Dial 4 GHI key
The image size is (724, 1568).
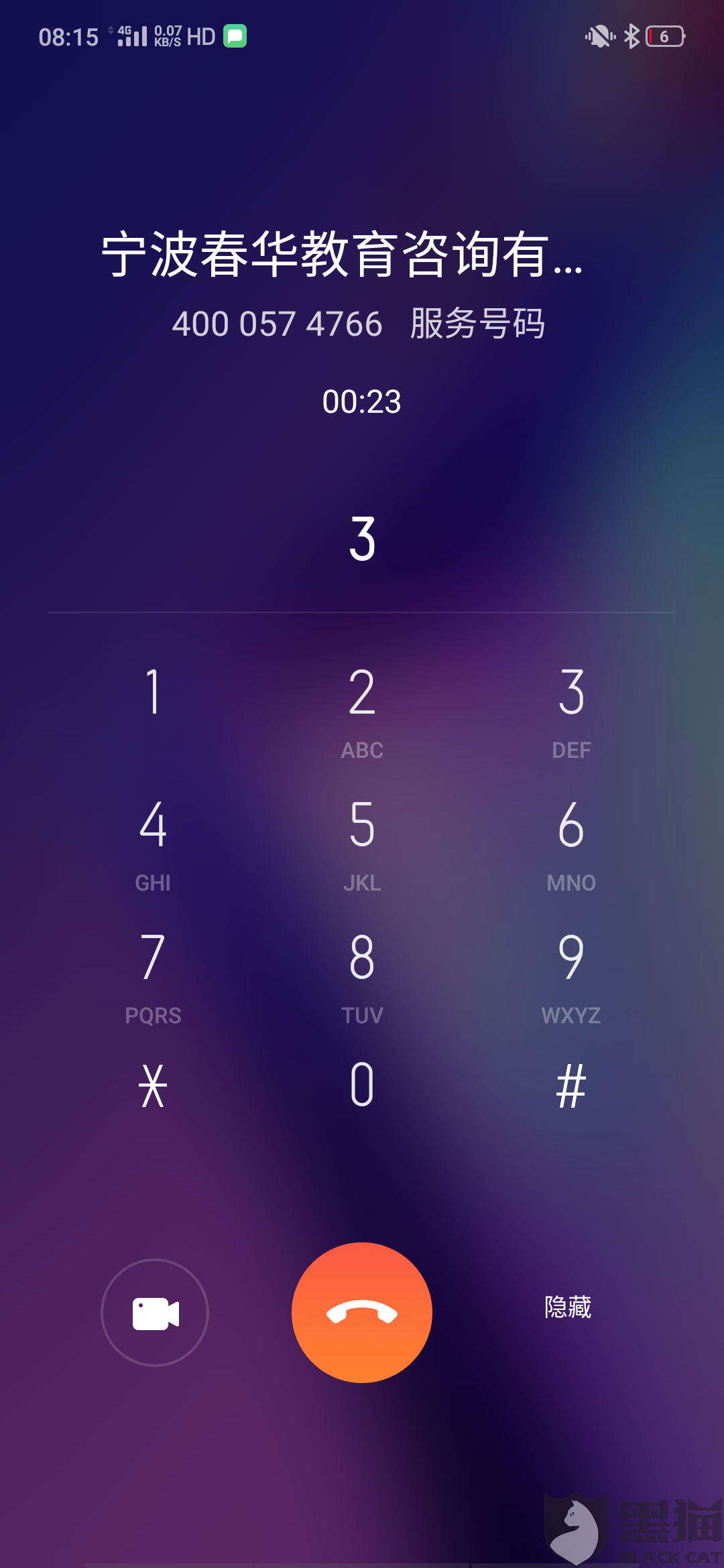[x=154, y=843]
